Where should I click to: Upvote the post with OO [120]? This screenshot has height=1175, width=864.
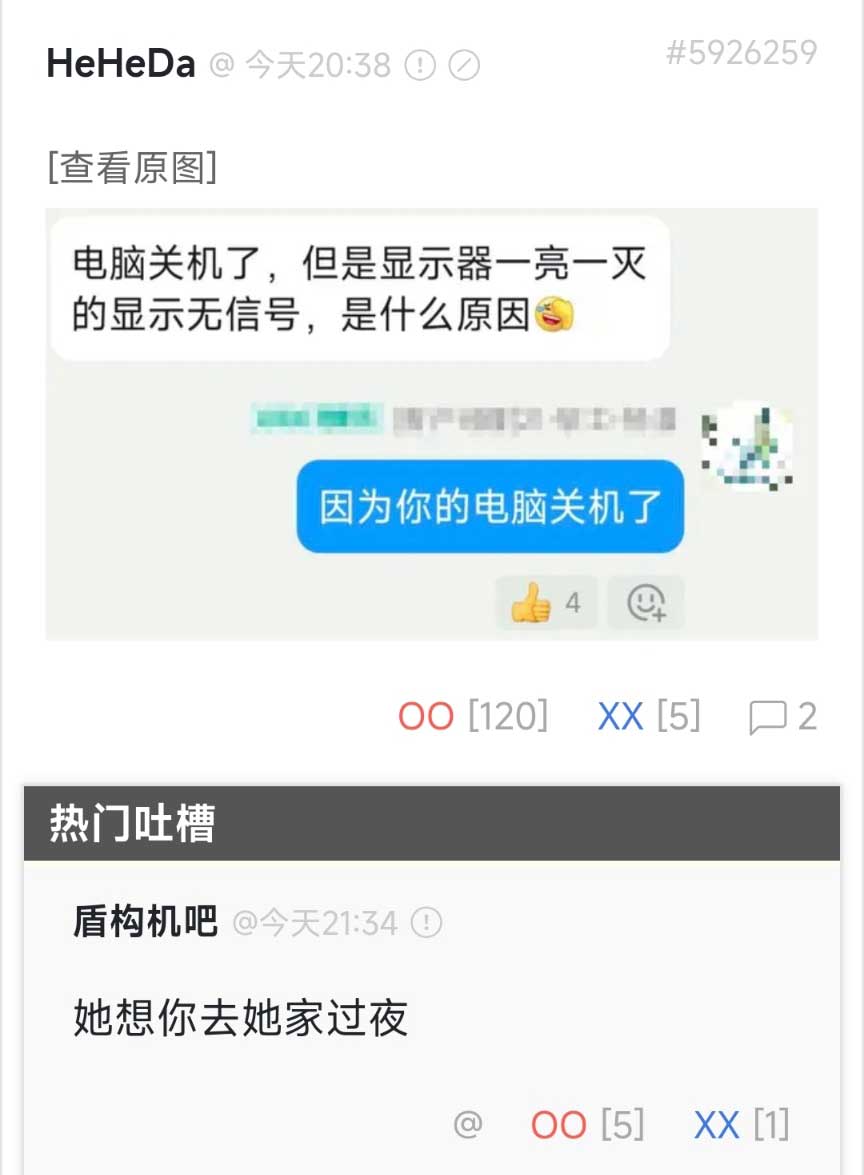tap(427, 716)
